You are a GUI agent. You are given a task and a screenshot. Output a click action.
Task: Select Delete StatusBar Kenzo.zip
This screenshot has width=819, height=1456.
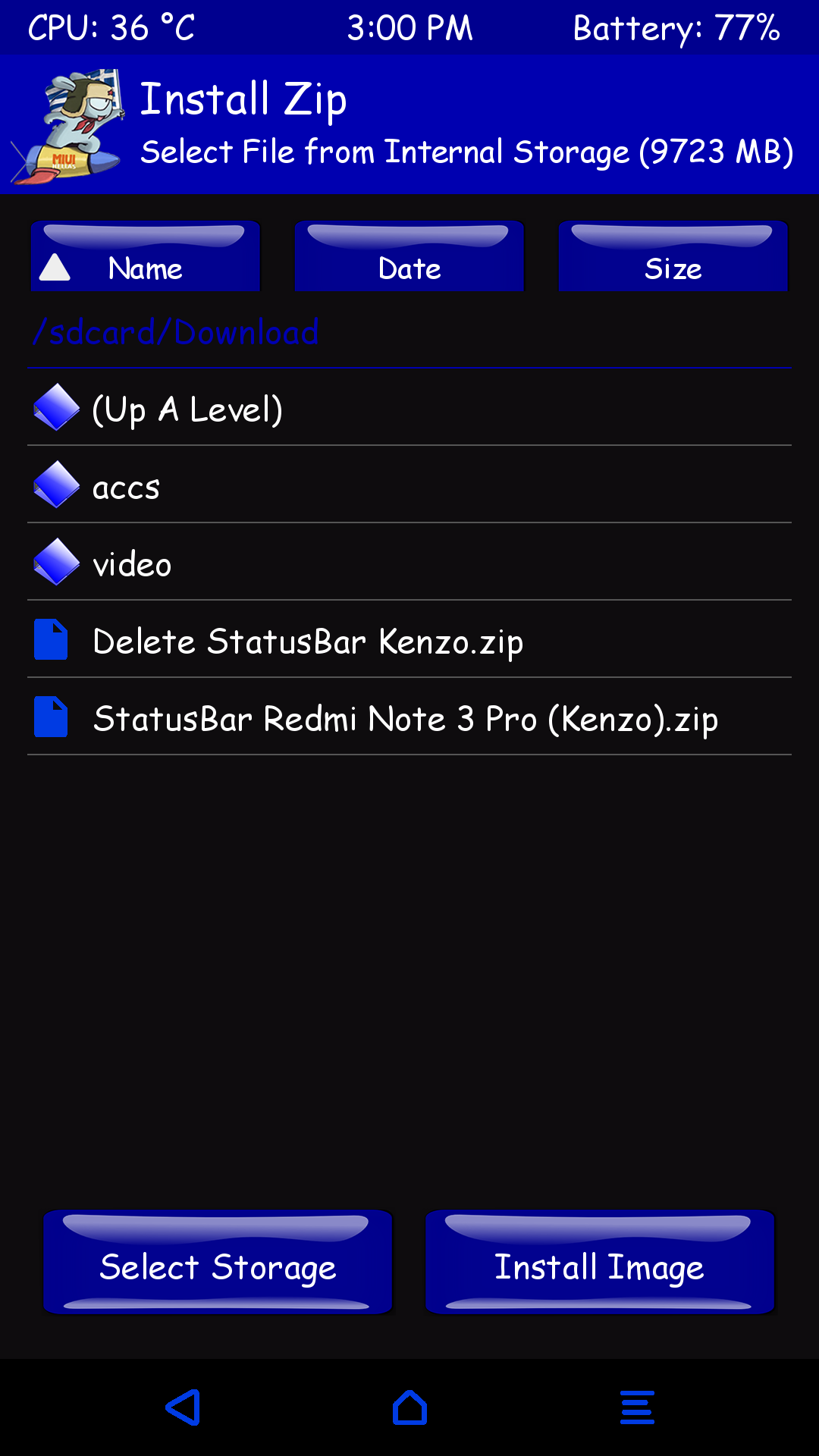click(307, 642)
